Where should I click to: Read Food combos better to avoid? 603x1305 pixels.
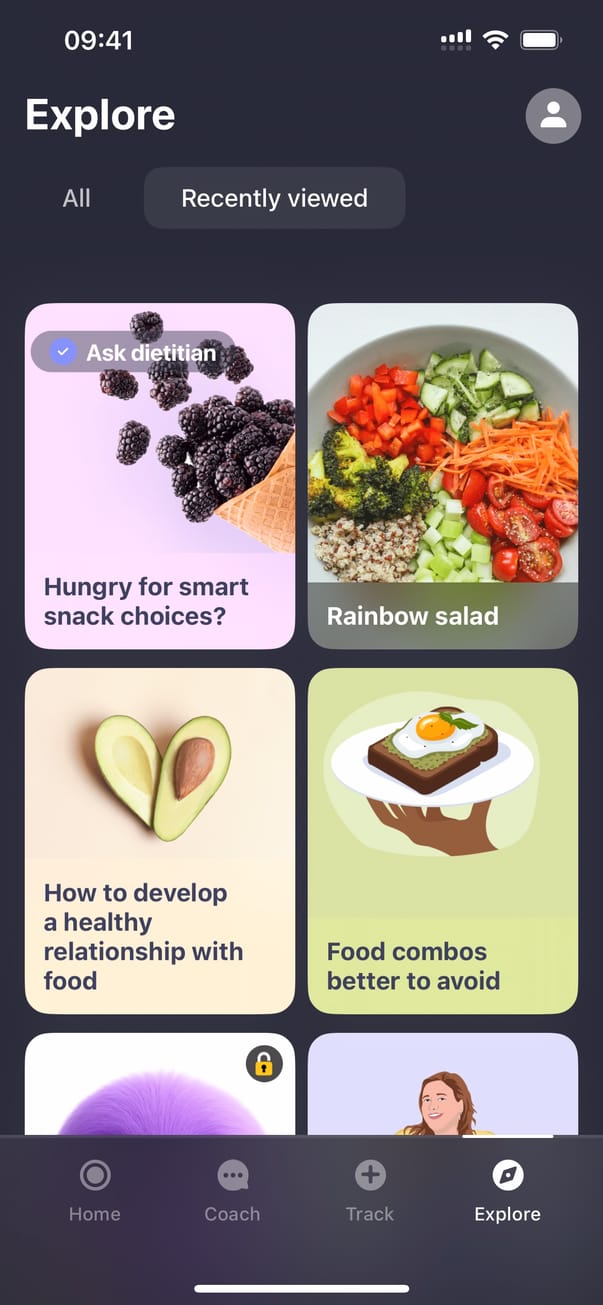(443, 841)
